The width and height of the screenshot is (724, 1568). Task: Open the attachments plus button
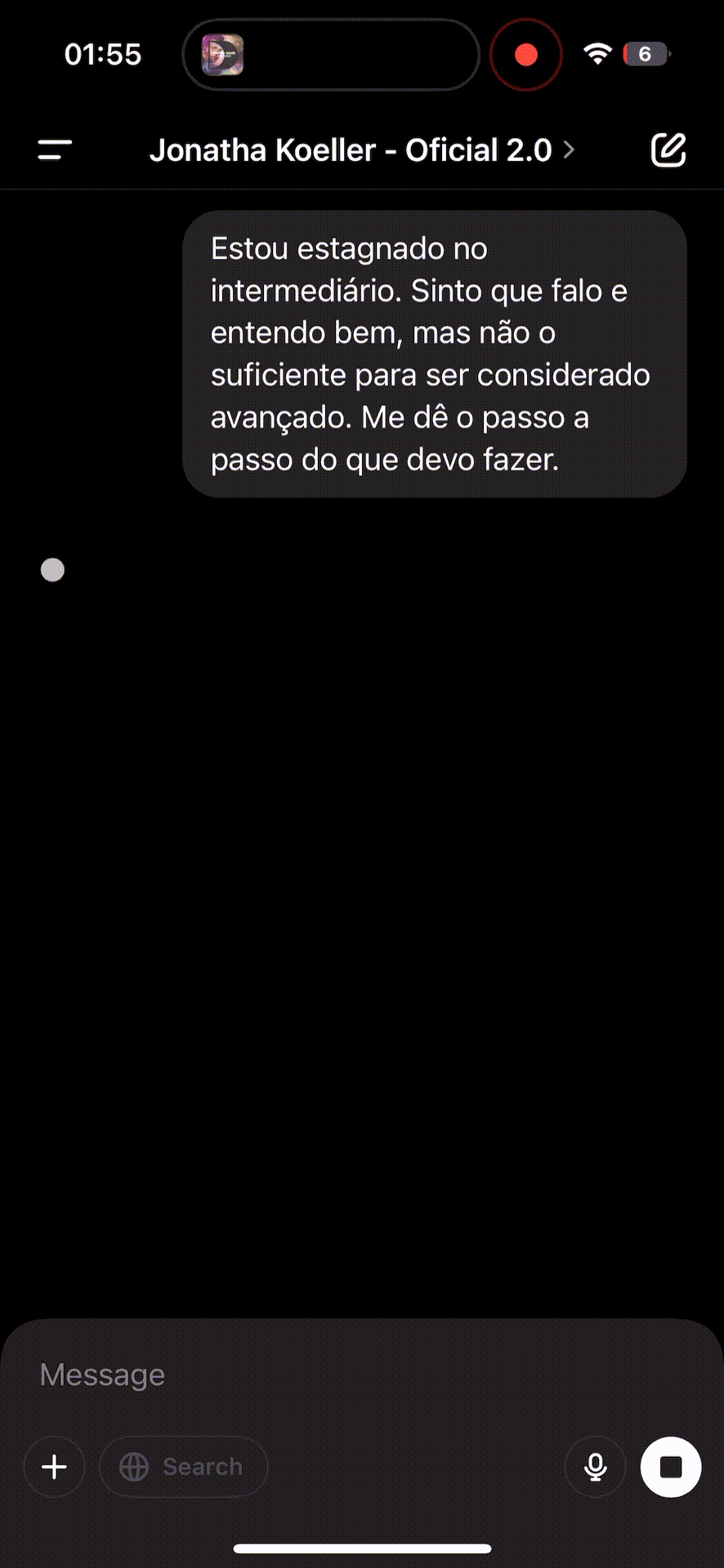tap(55, 1467)
